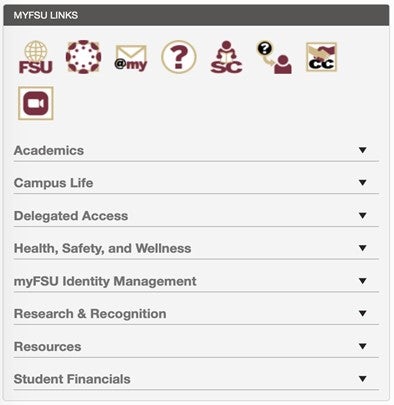Expand Delegated Access links
394x405 pixels.
tap(196, 216)
